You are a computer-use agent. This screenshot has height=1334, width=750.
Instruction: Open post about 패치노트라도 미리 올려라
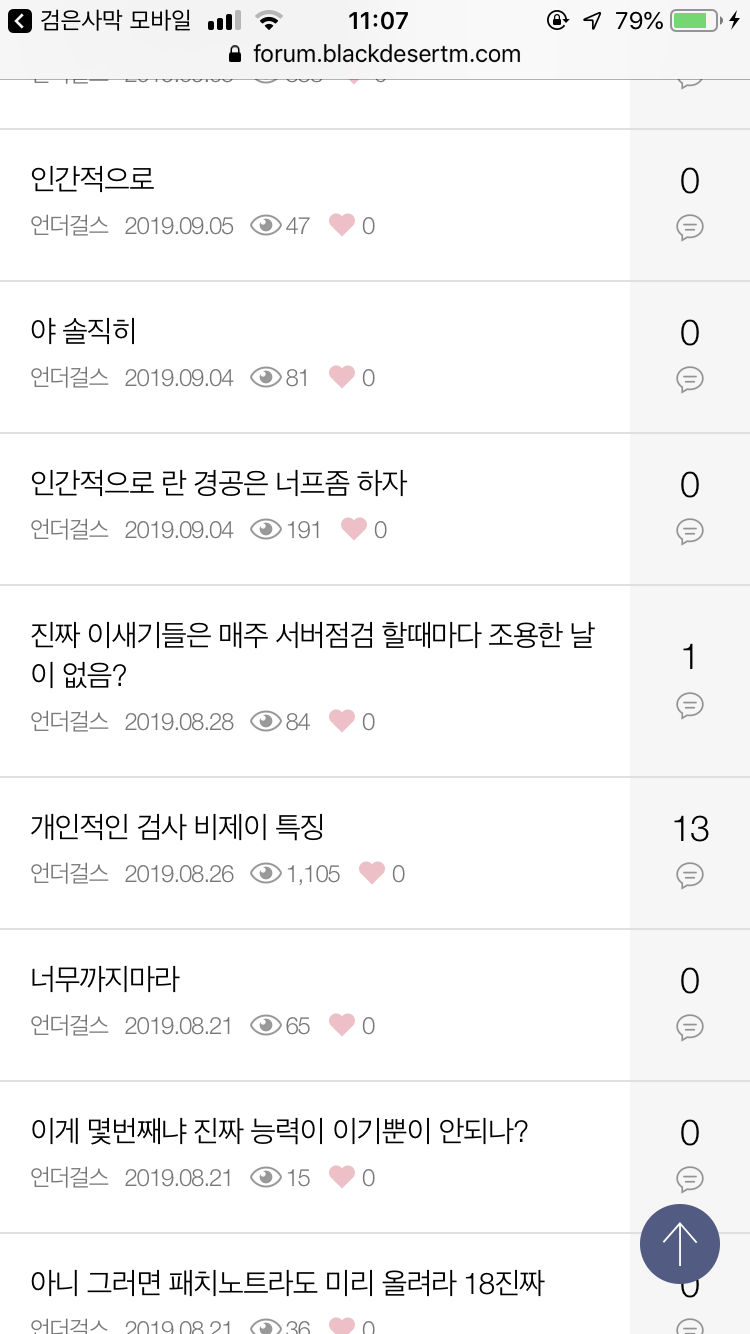(288, 1283)
